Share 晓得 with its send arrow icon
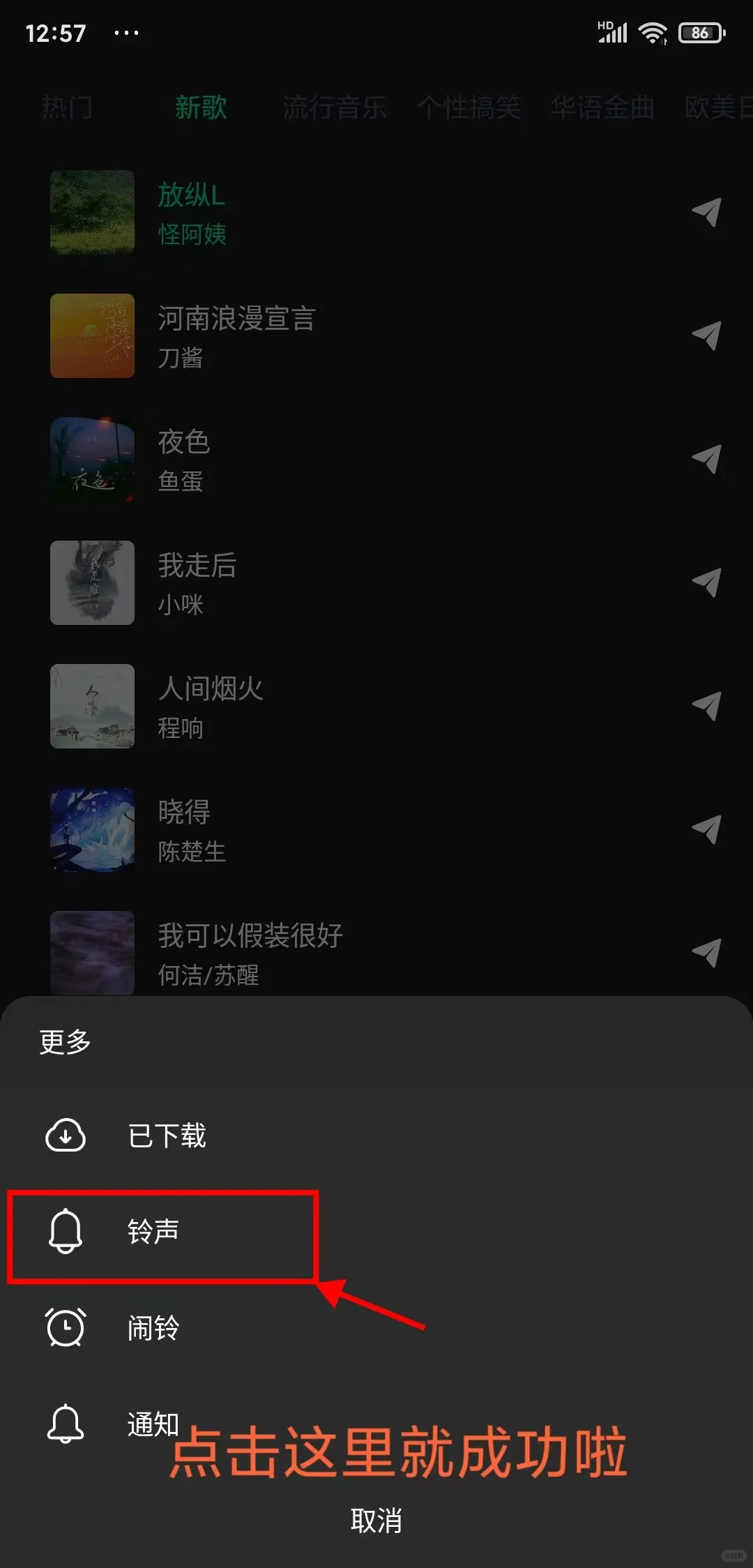This screenshot has width=753, height=1568. (706, 830)
